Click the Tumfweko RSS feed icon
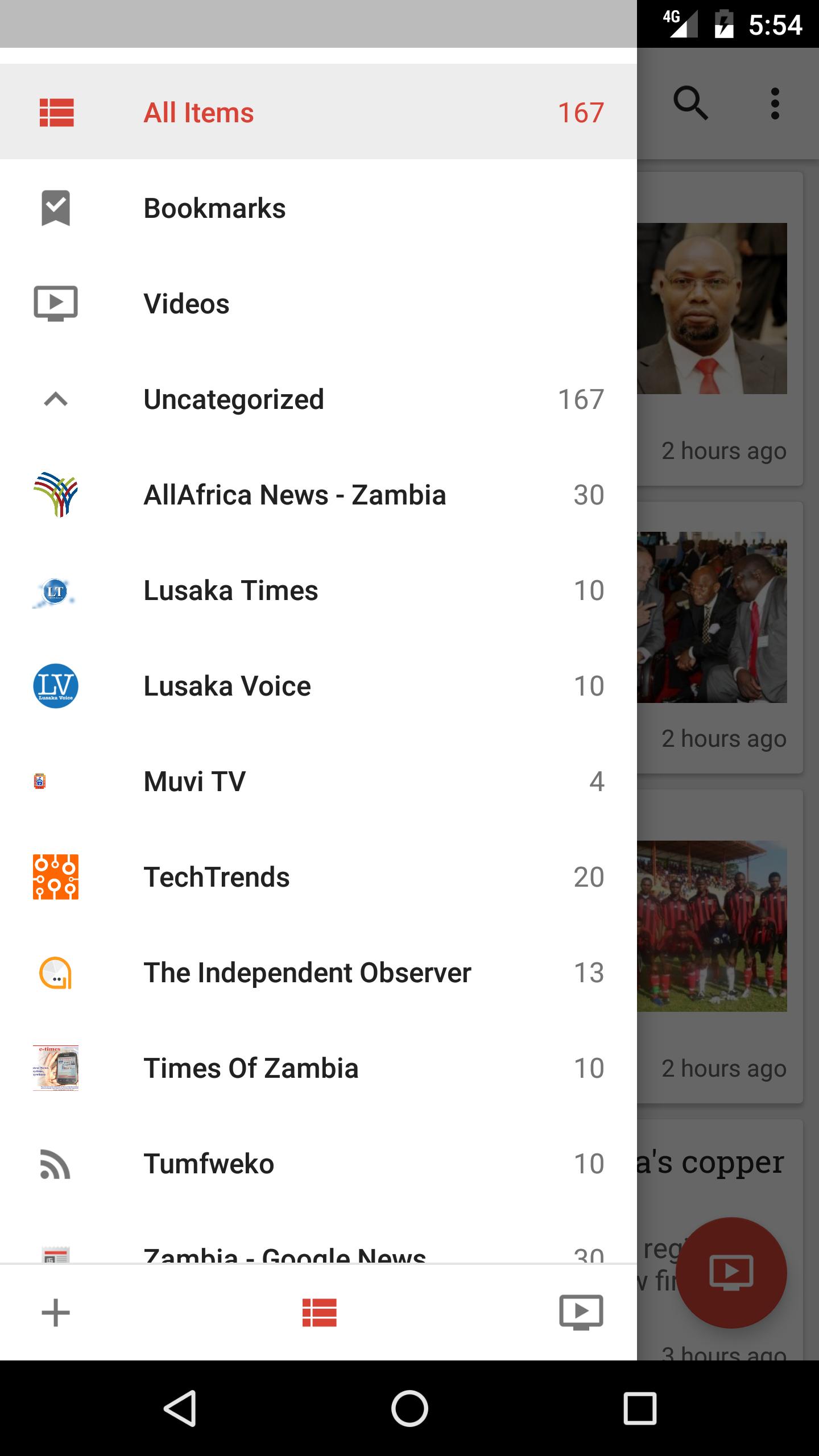 (x=56, y=1163)
